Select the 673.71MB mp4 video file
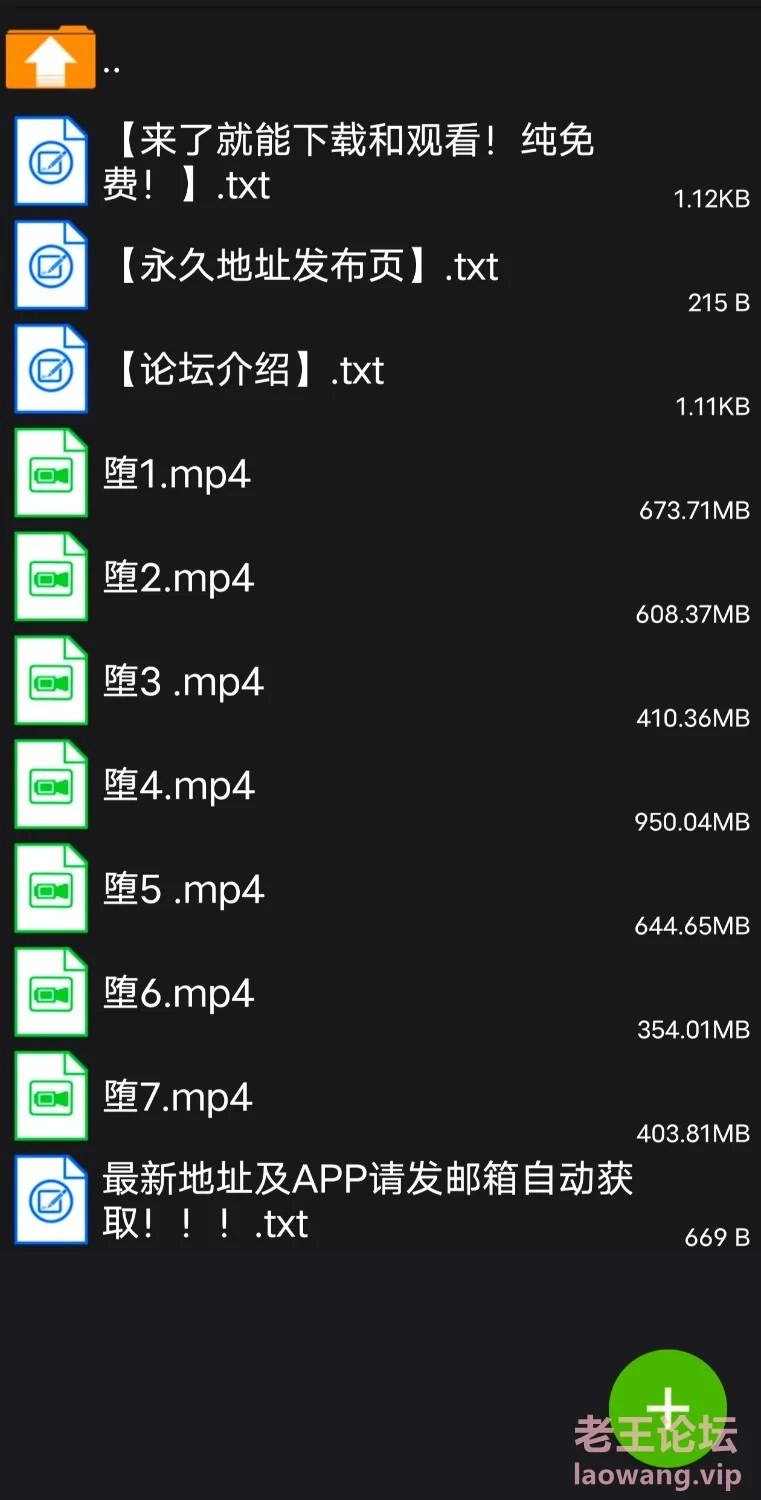Image resolution: width=761 pixels, height=1500 pixels. [380, 474]
